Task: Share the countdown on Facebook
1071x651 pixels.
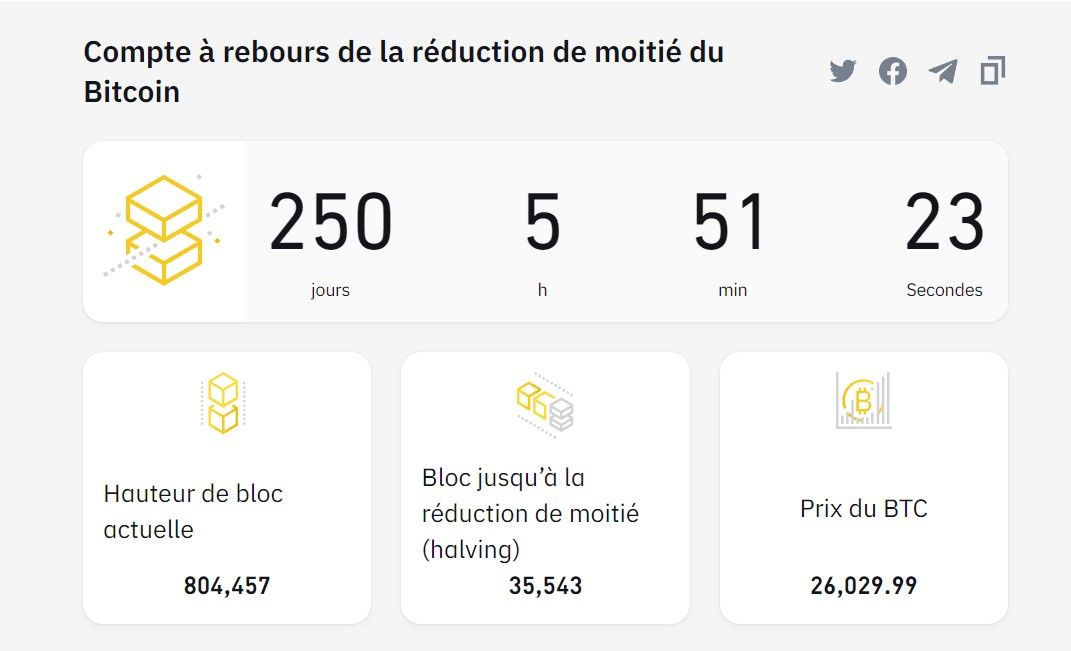Action: pyautogui.click(x=893, y=71)
